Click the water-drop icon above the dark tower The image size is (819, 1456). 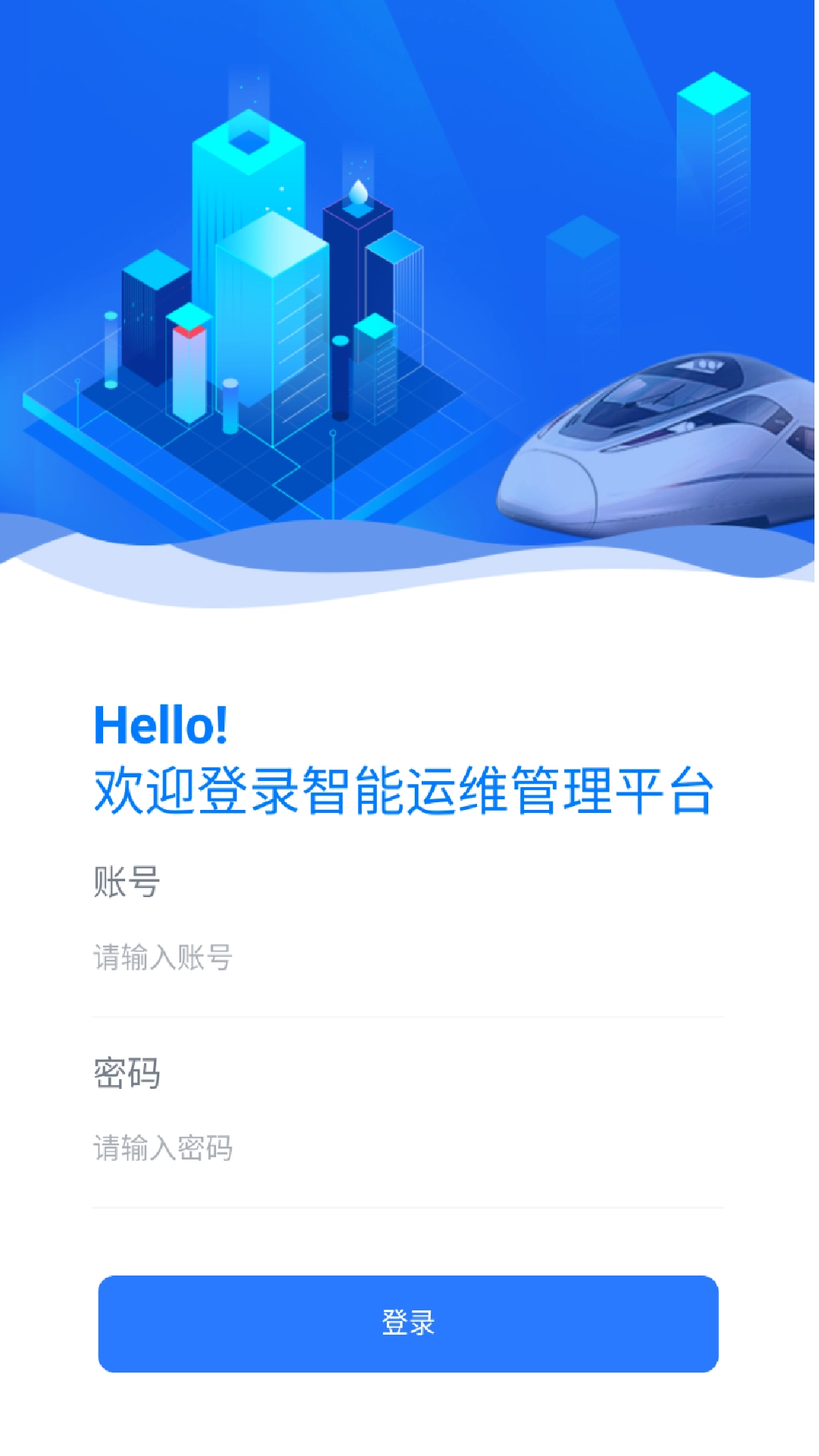[358, 192]
